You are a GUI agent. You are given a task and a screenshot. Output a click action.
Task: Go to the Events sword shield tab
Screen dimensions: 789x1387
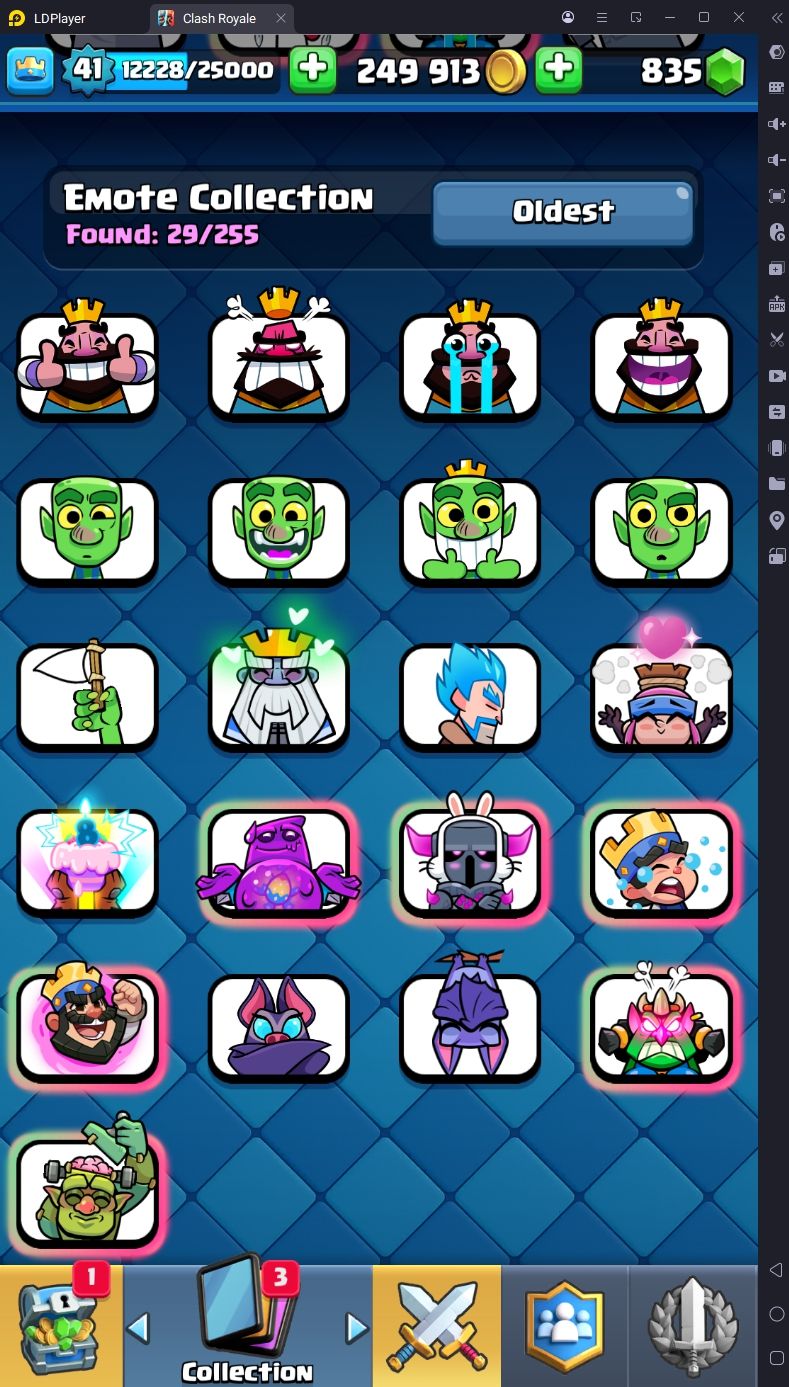693,1325
